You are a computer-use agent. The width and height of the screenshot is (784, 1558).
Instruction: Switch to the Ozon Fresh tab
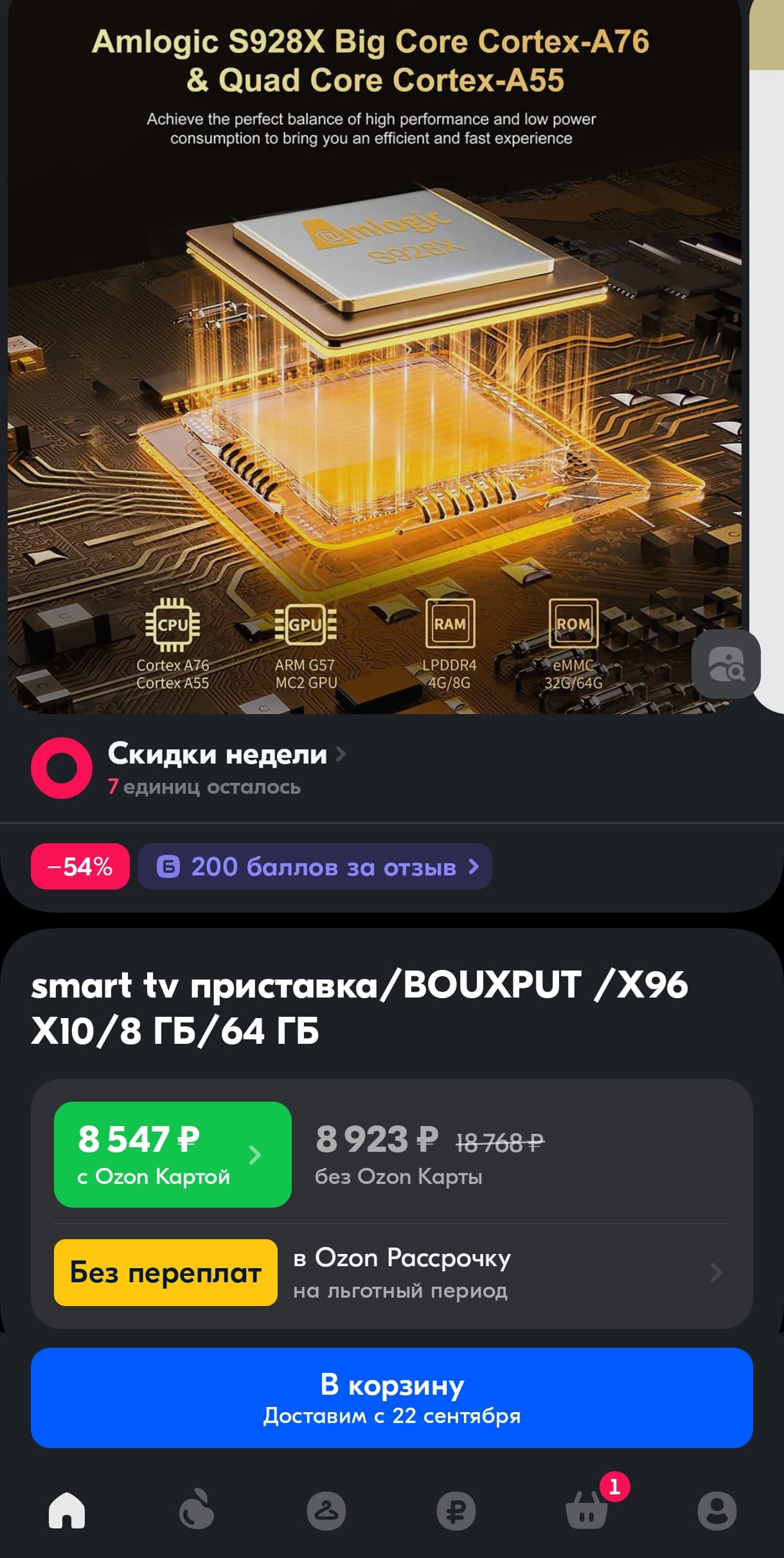(196, 1510)
